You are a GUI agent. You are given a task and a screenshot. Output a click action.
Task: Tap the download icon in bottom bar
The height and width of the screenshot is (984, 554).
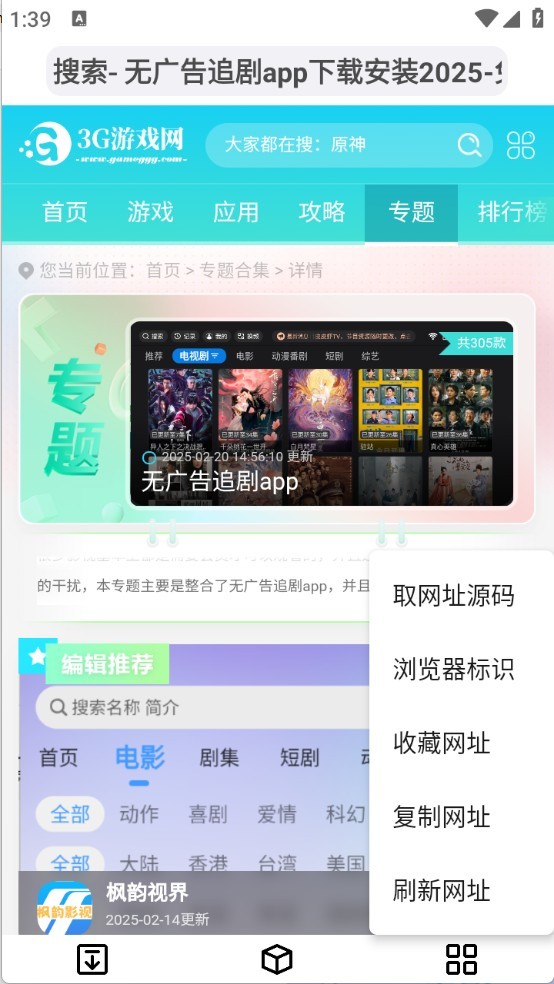click(92, 960)
